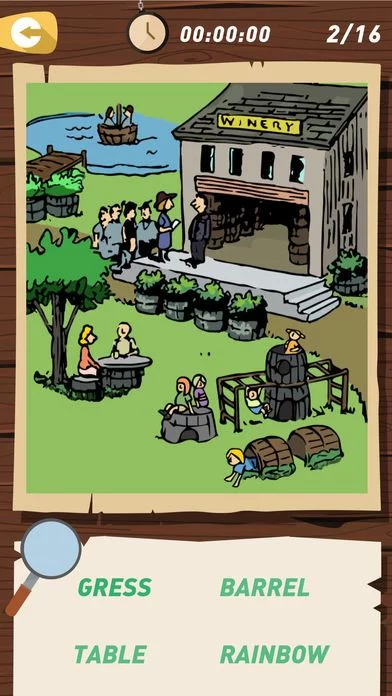Tap the RAINBOW word option
The image size is (392, 696).
(275, 654)
